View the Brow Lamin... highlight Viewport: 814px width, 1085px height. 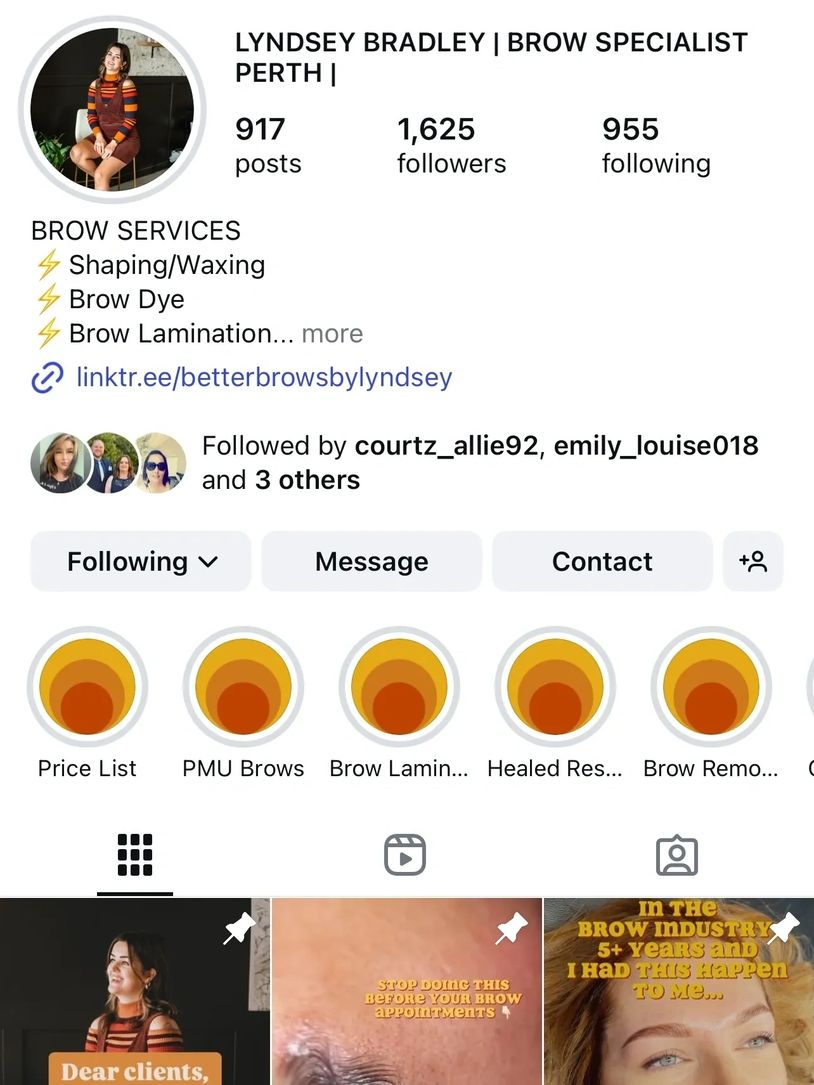point(399,688)
